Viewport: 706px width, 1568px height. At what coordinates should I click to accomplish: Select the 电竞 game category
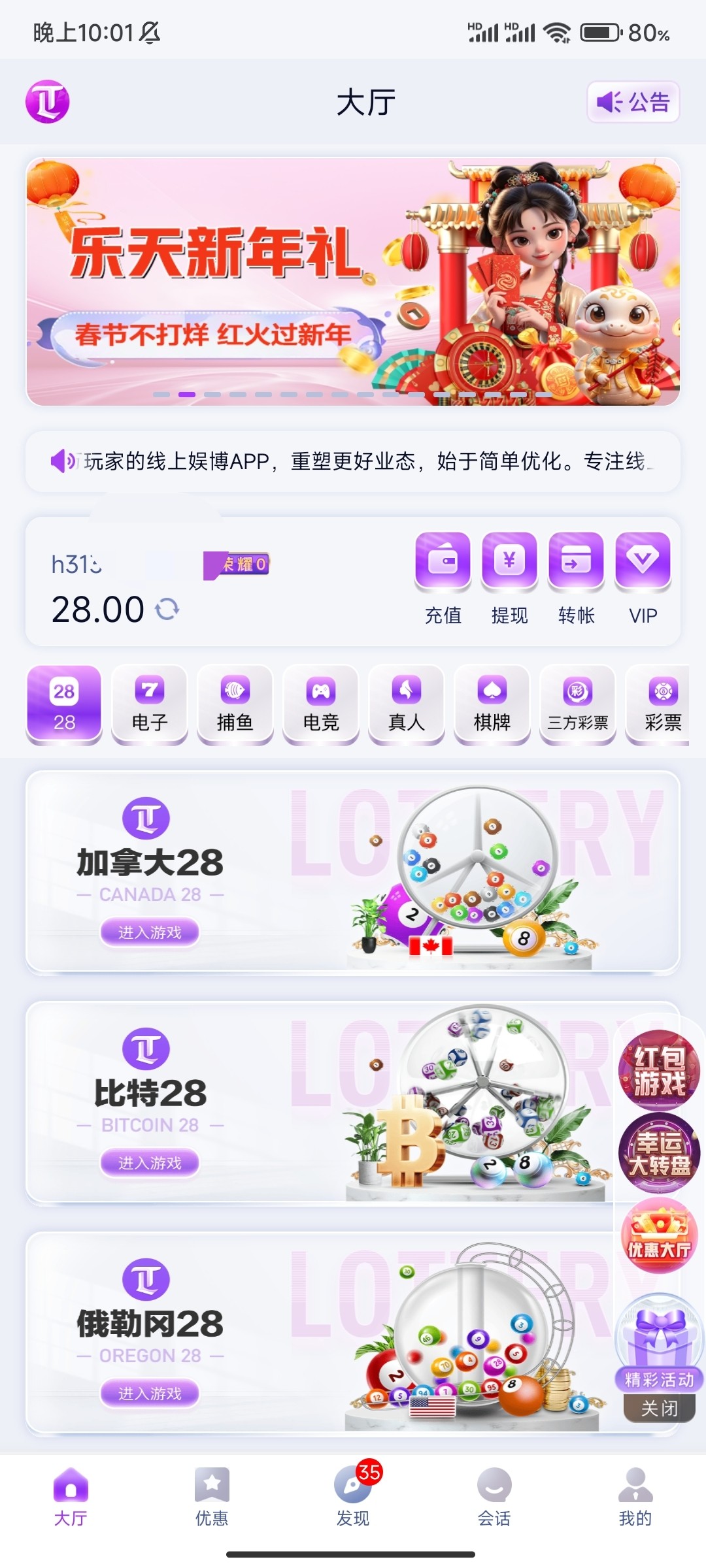coord(321,704)
